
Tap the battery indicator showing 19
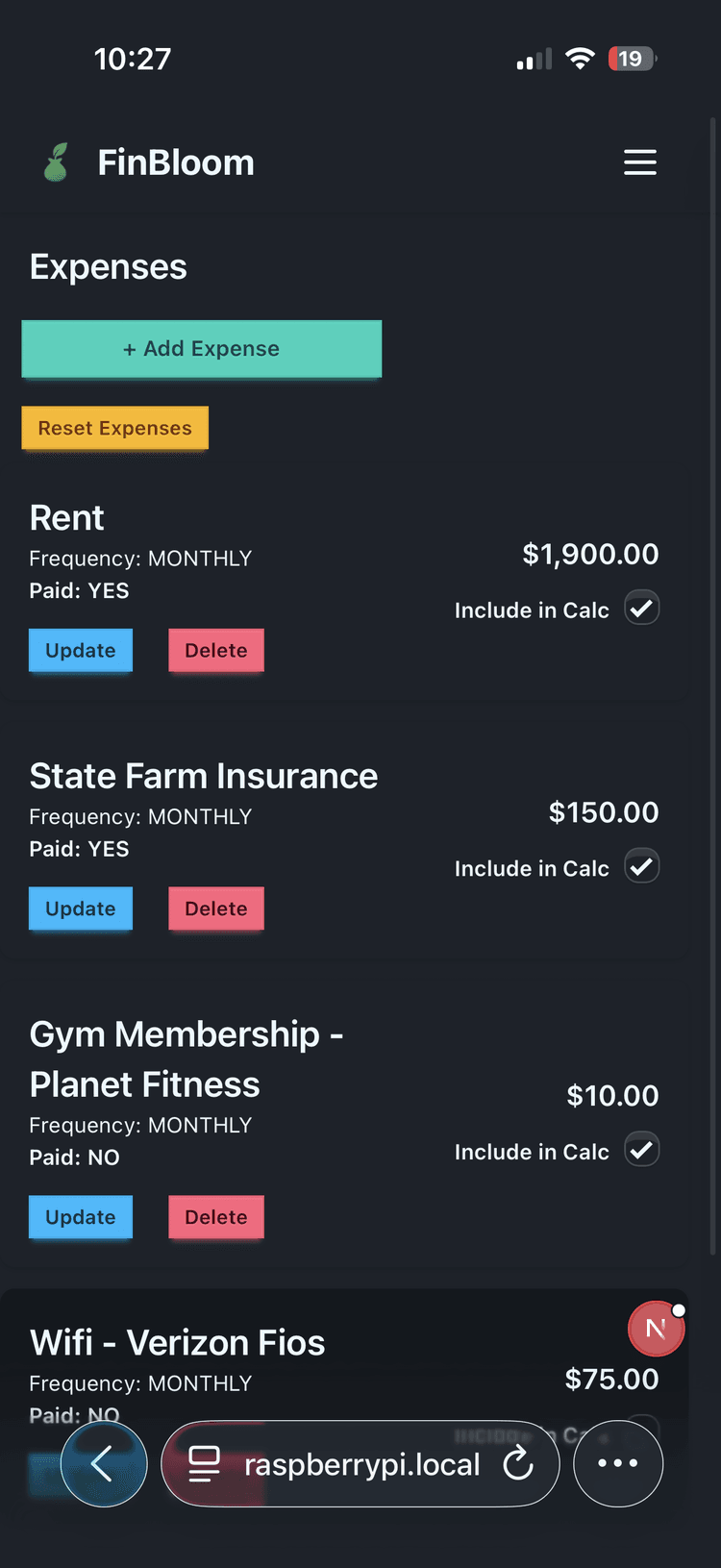pyautogui.click(x=632, y=59)
